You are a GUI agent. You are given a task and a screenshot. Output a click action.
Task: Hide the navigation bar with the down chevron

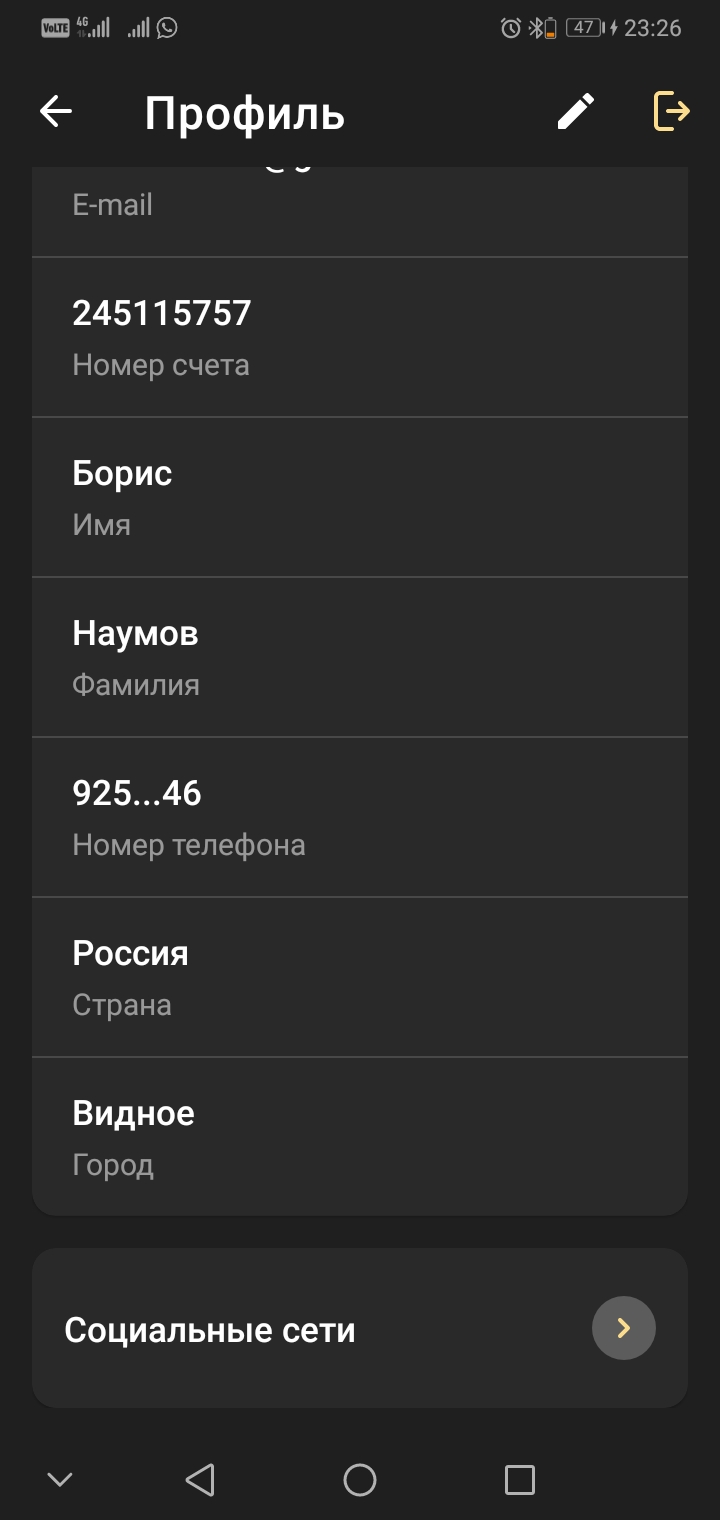click(60, 1479)
